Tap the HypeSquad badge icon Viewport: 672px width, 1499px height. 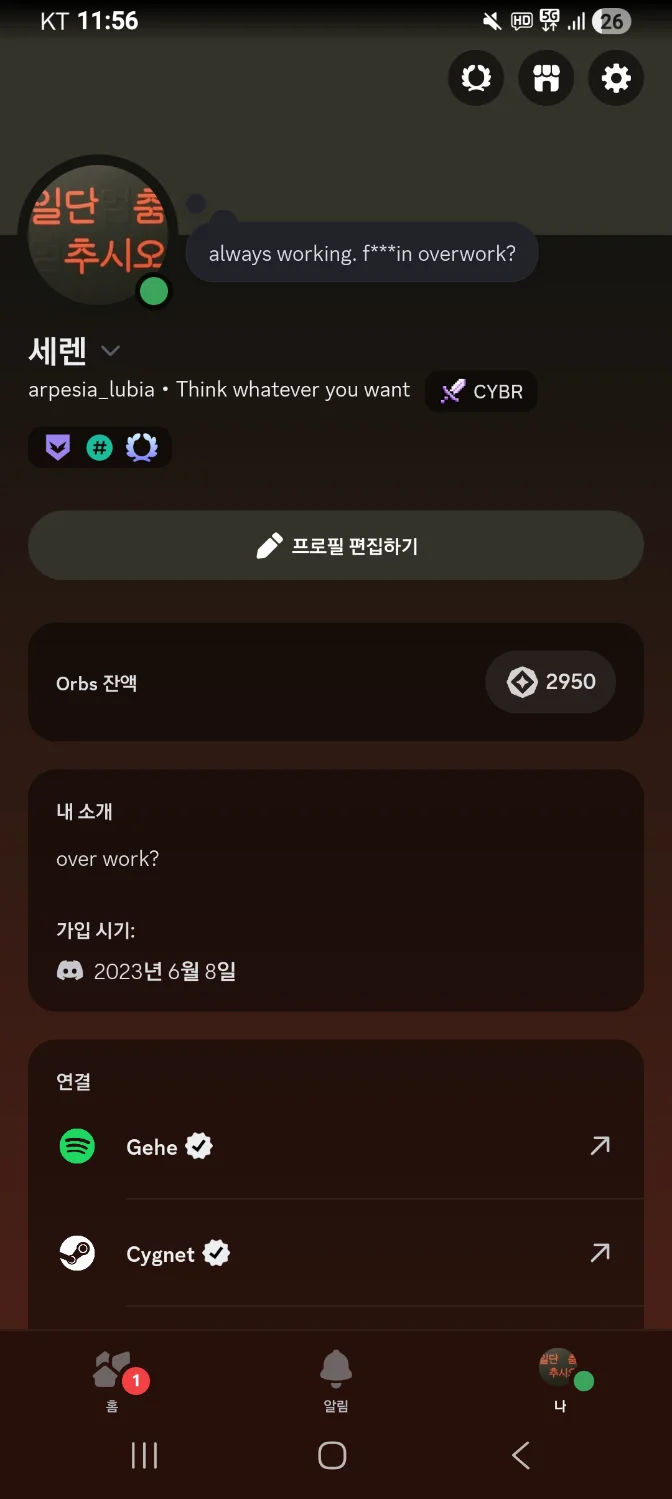(x=59, y=448)
